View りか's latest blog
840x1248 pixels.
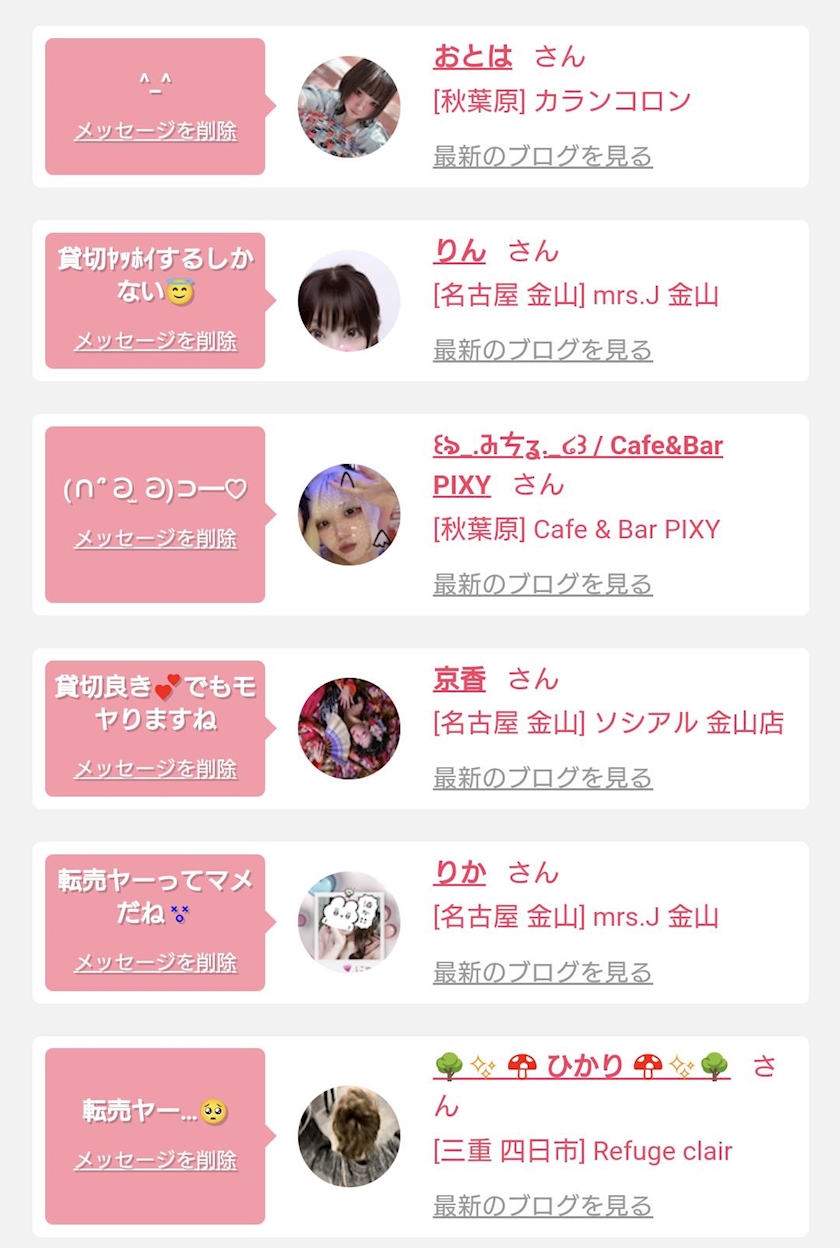point(542,972)
